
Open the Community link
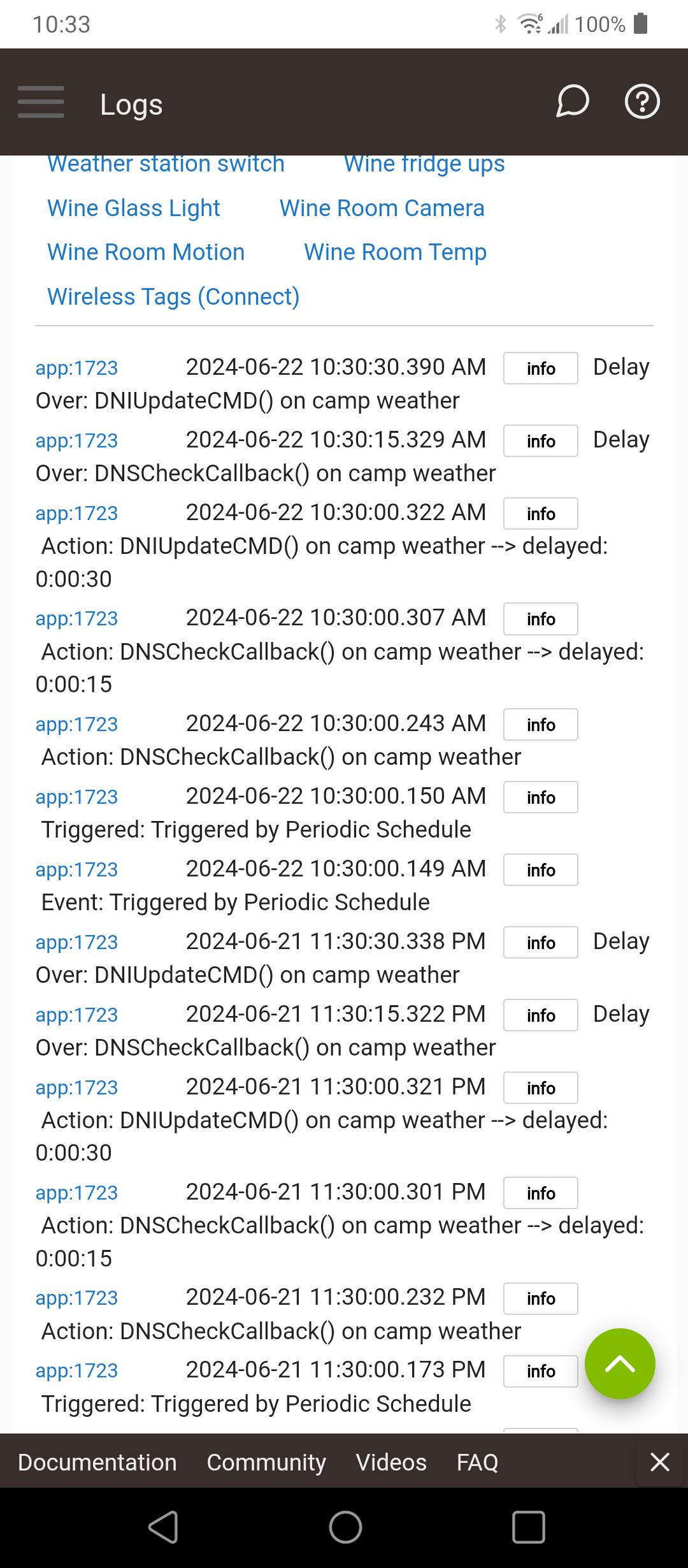(x=266, y=1462)
